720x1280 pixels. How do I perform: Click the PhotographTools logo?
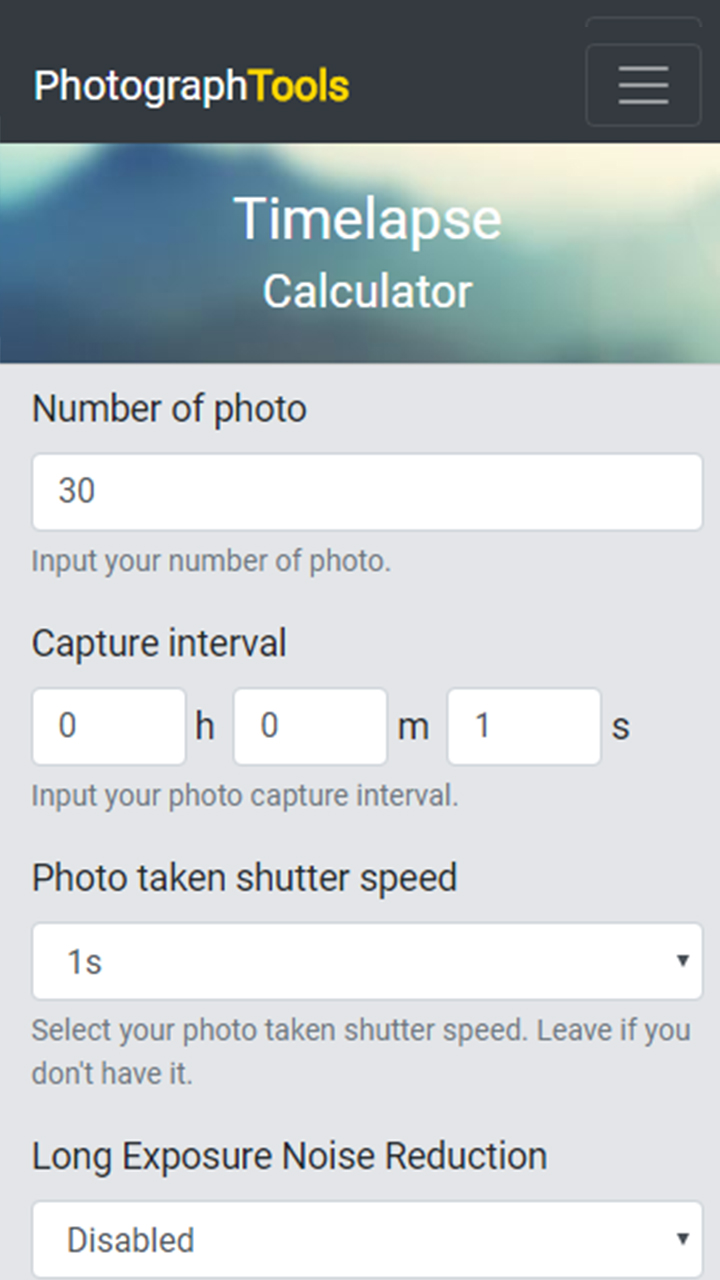point(190,85)
